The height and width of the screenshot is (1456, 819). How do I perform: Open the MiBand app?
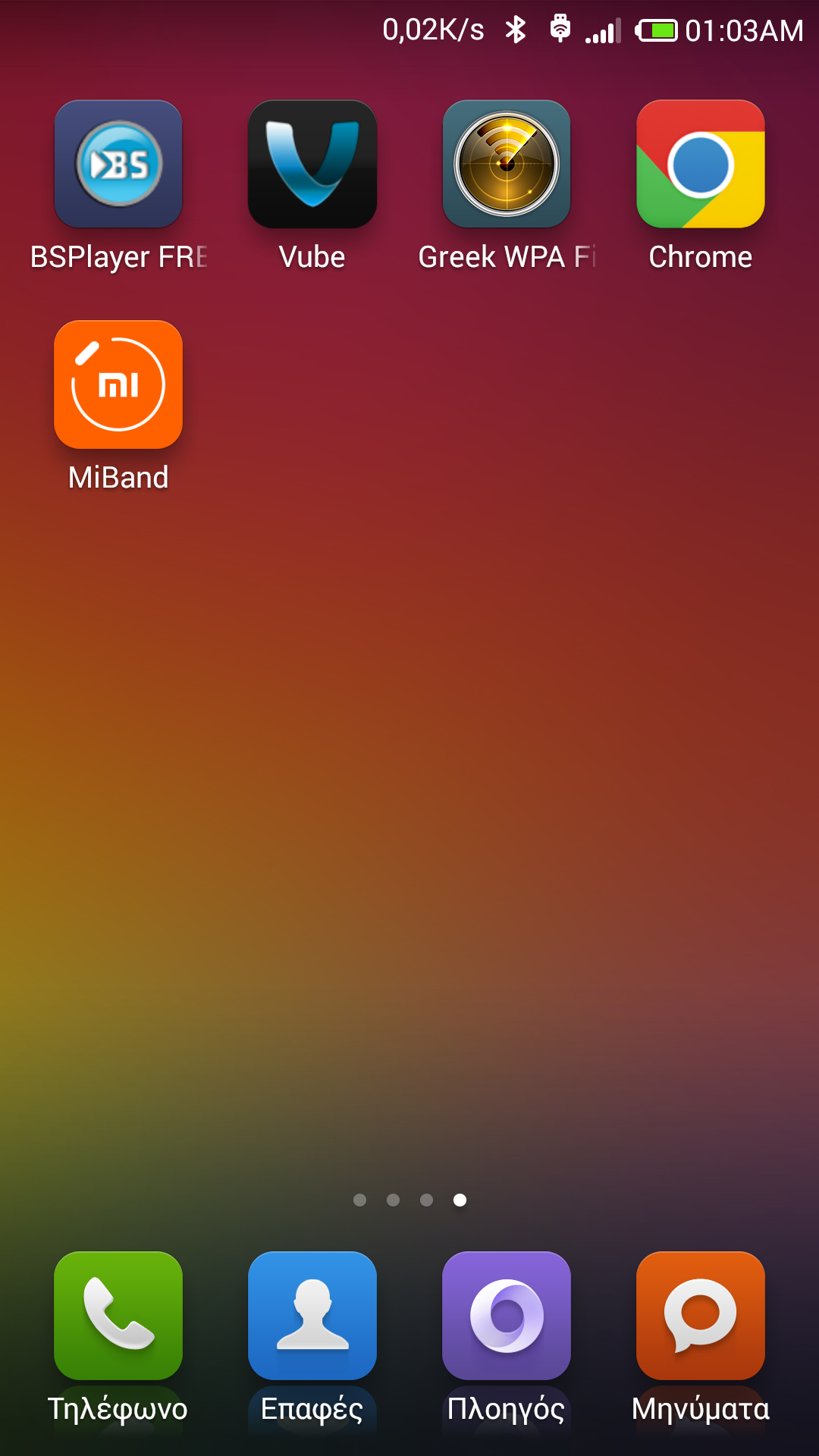(118, 384)
